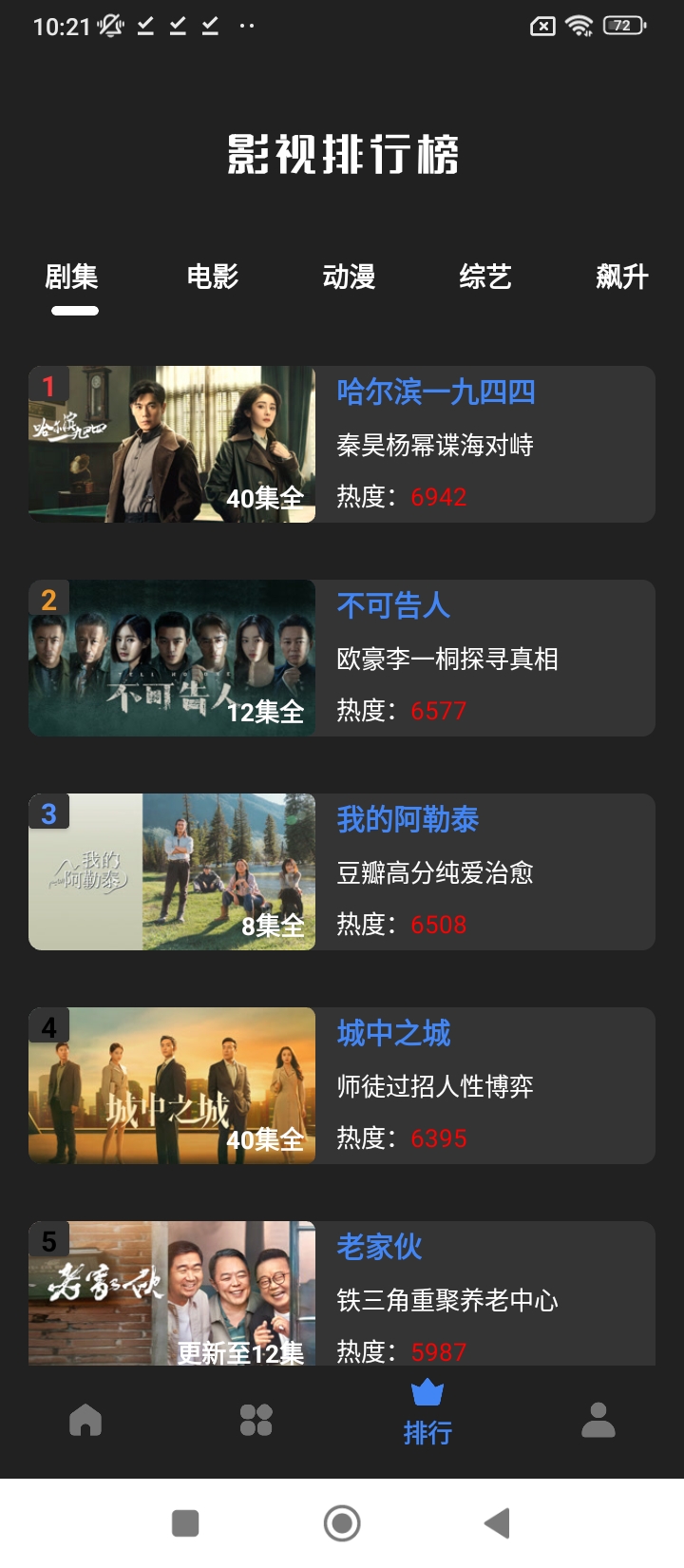Select the 剧集 tab
Image resolution: width=684 pixels, height=1568 pixels.
click(72, 277)
